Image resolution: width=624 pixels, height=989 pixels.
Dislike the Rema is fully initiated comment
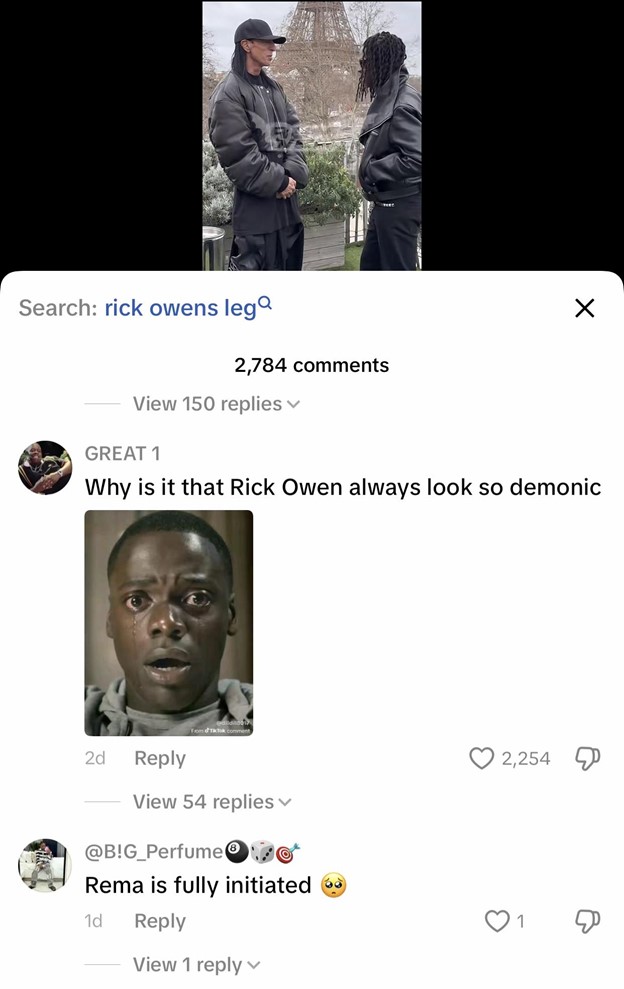pyautogui.click(x=586, y=921)
